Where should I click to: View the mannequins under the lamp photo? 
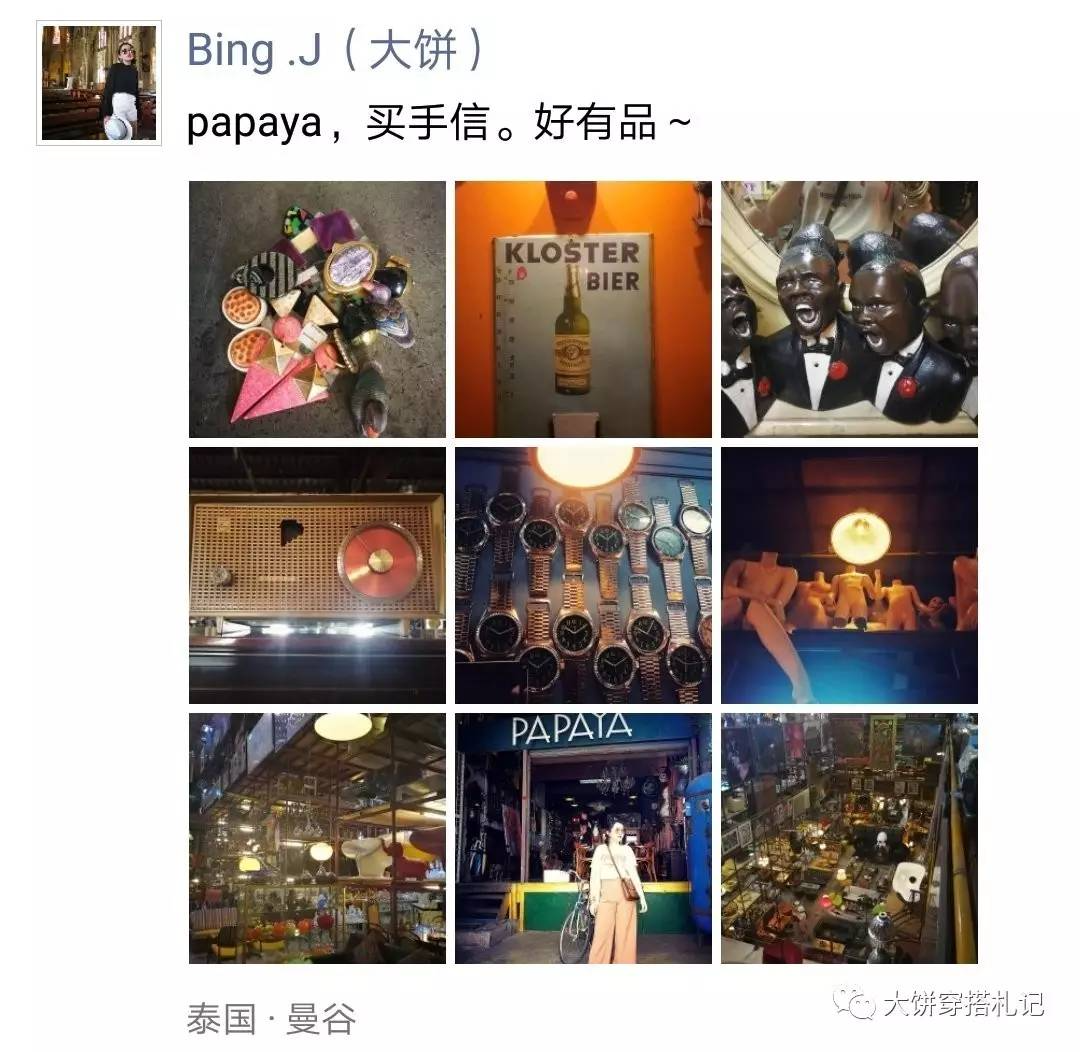tap(849, 575)
